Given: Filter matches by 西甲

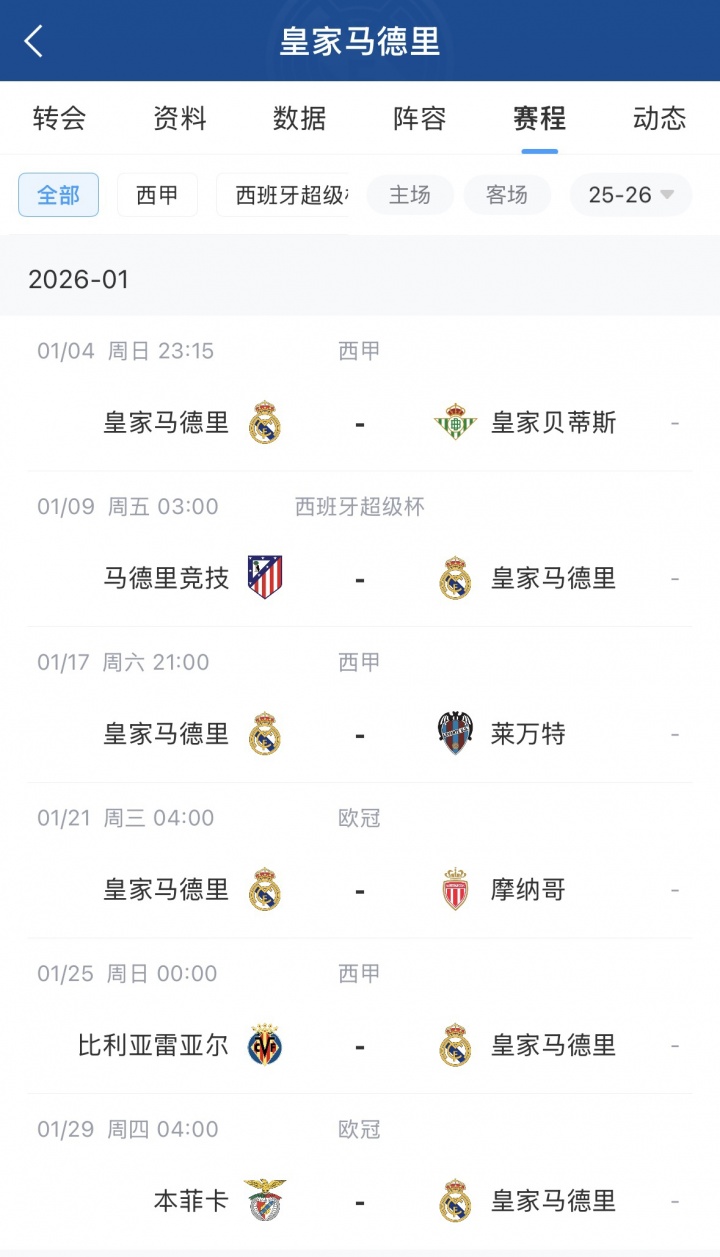Looking at the screenshot, I should tap(157, 195).
